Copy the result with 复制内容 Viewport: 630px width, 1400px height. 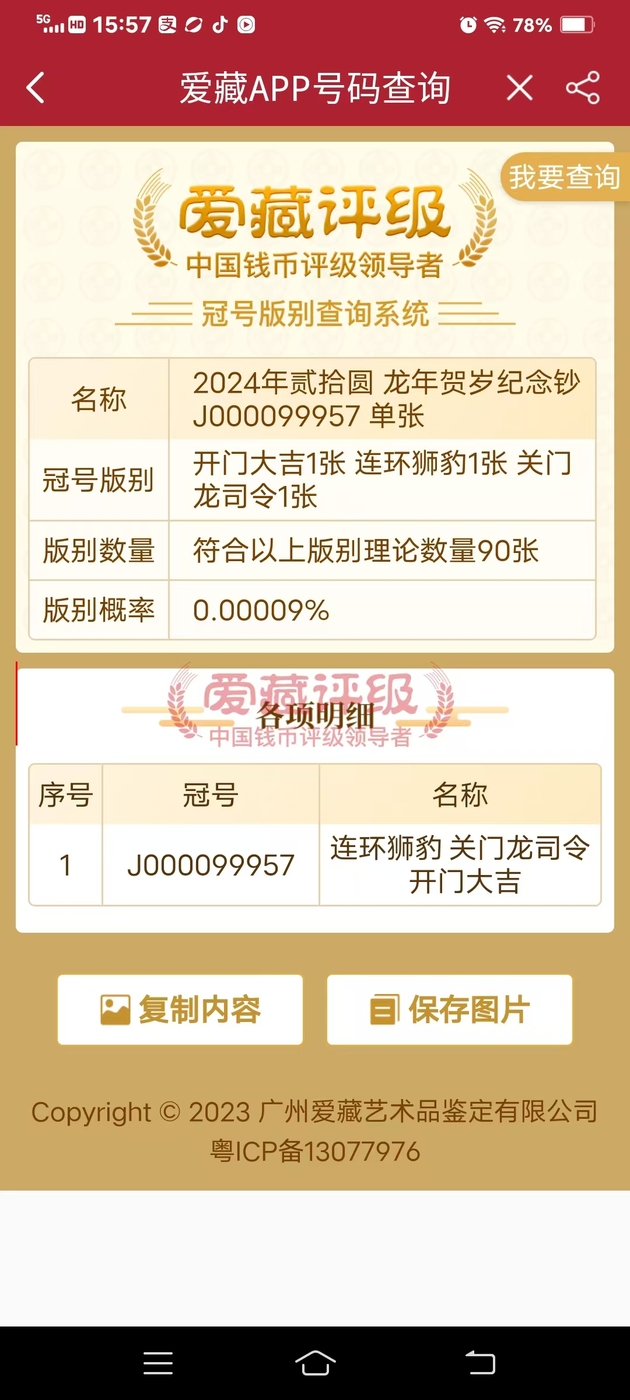pos(180,1010)
